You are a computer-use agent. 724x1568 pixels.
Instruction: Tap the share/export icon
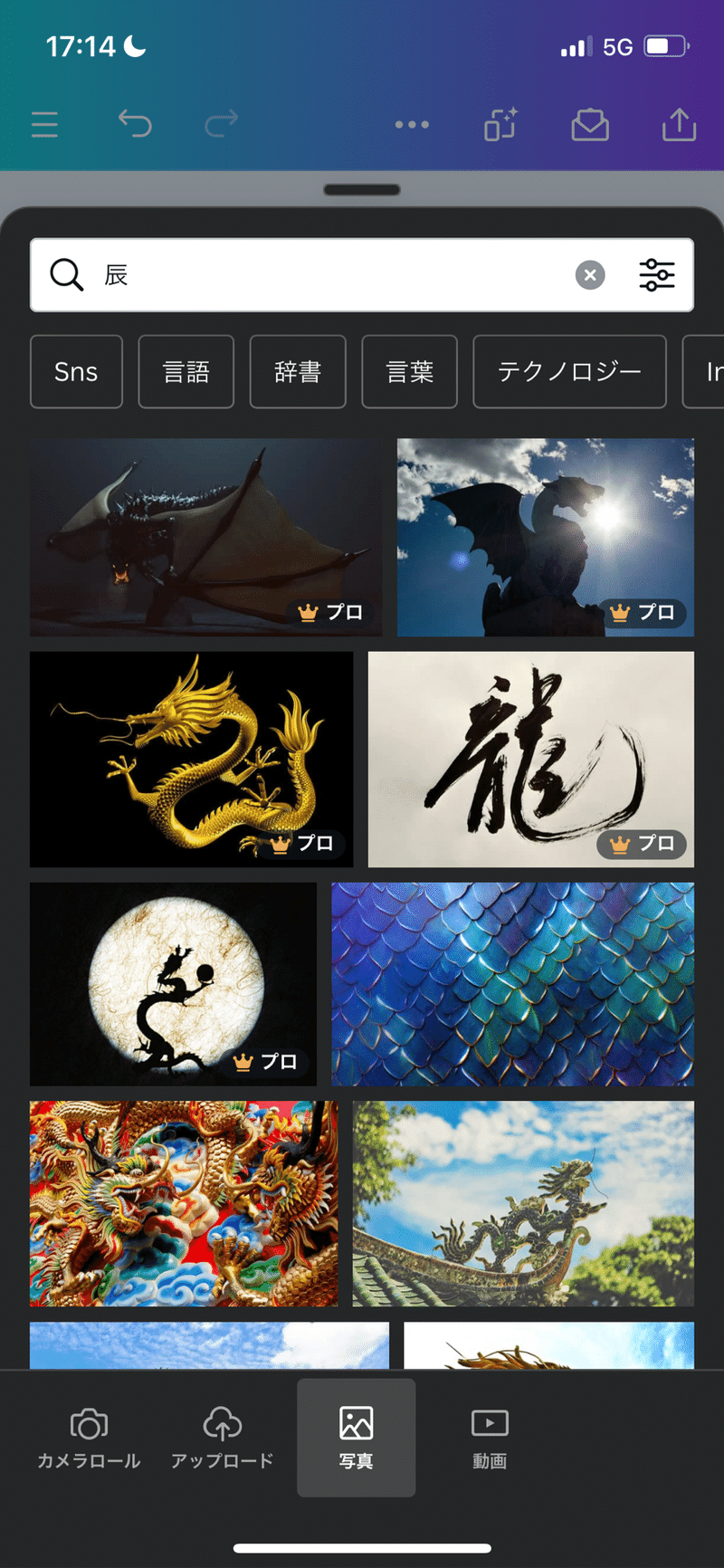click(x=679, y=125)
